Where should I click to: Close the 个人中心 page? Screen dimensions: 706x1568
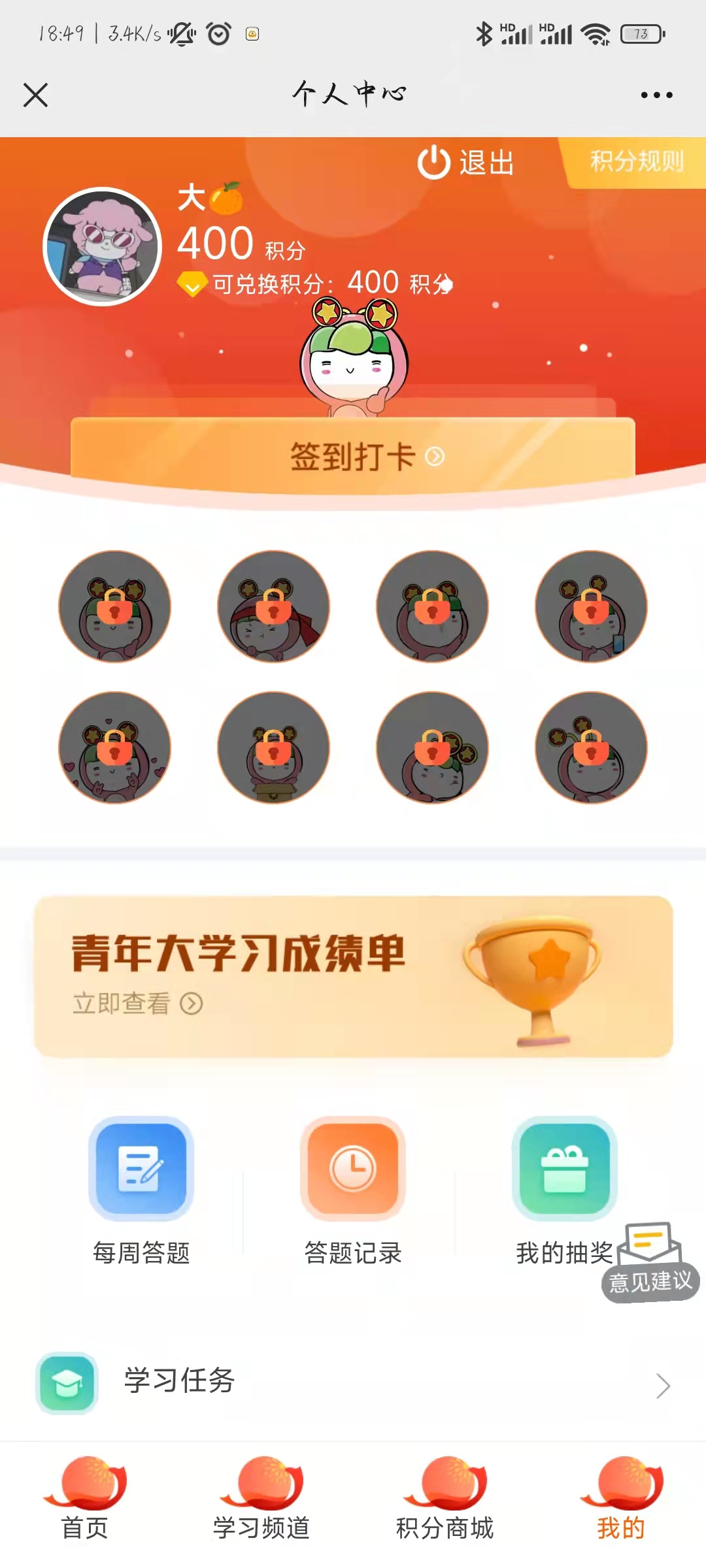tap(35, 95)
